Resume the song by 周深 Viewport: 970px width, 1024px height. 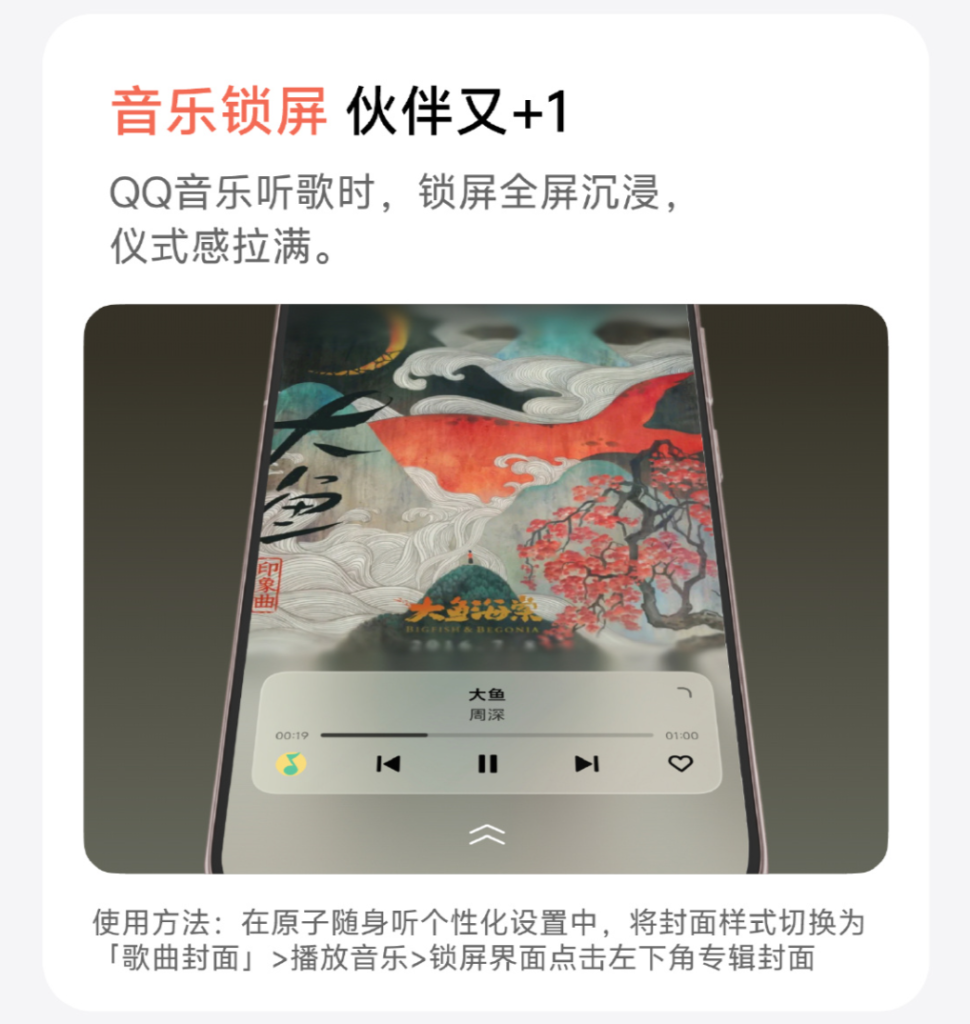(x=487, y=763)
